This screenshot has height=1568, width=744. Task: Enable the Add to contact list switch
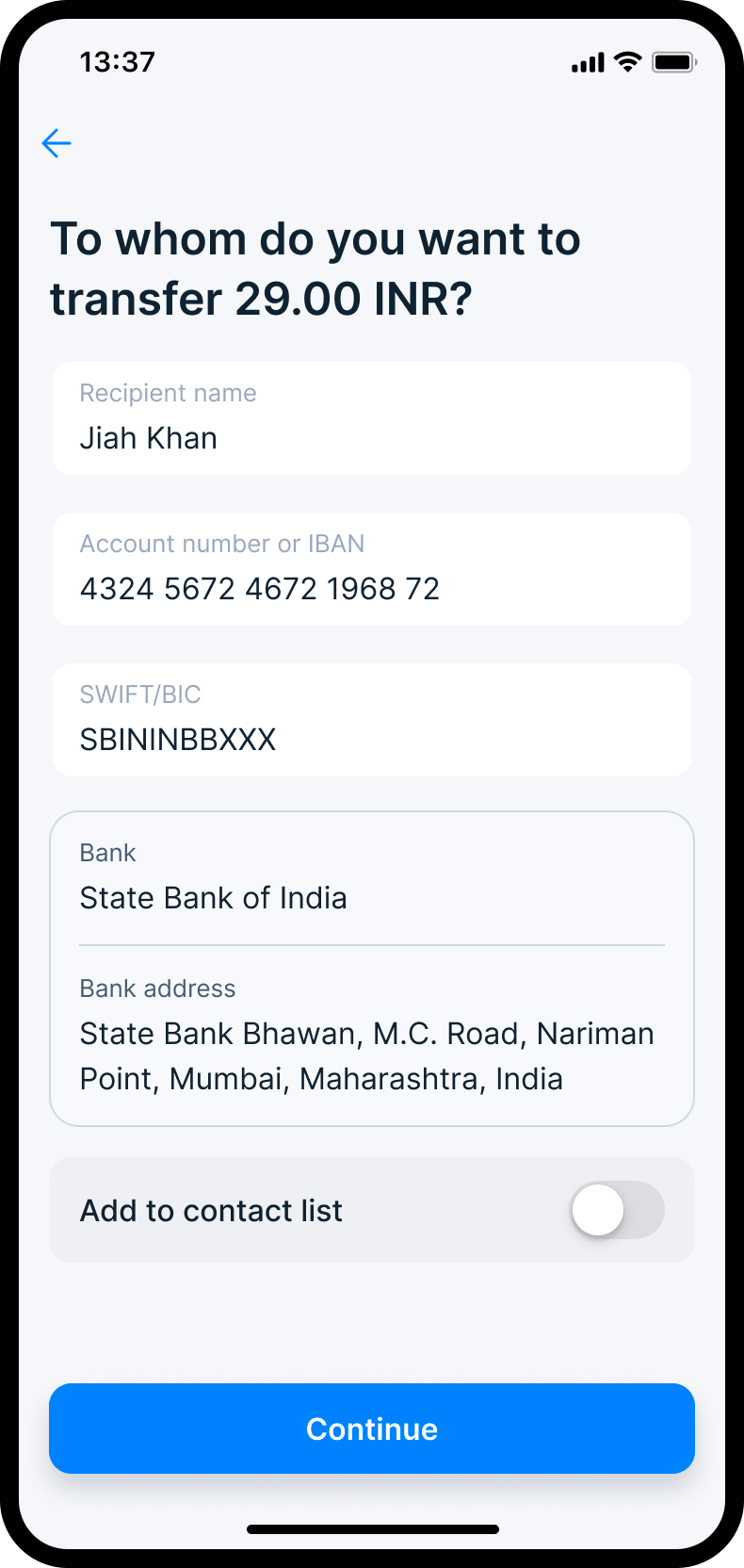[x=618, y=1210]
